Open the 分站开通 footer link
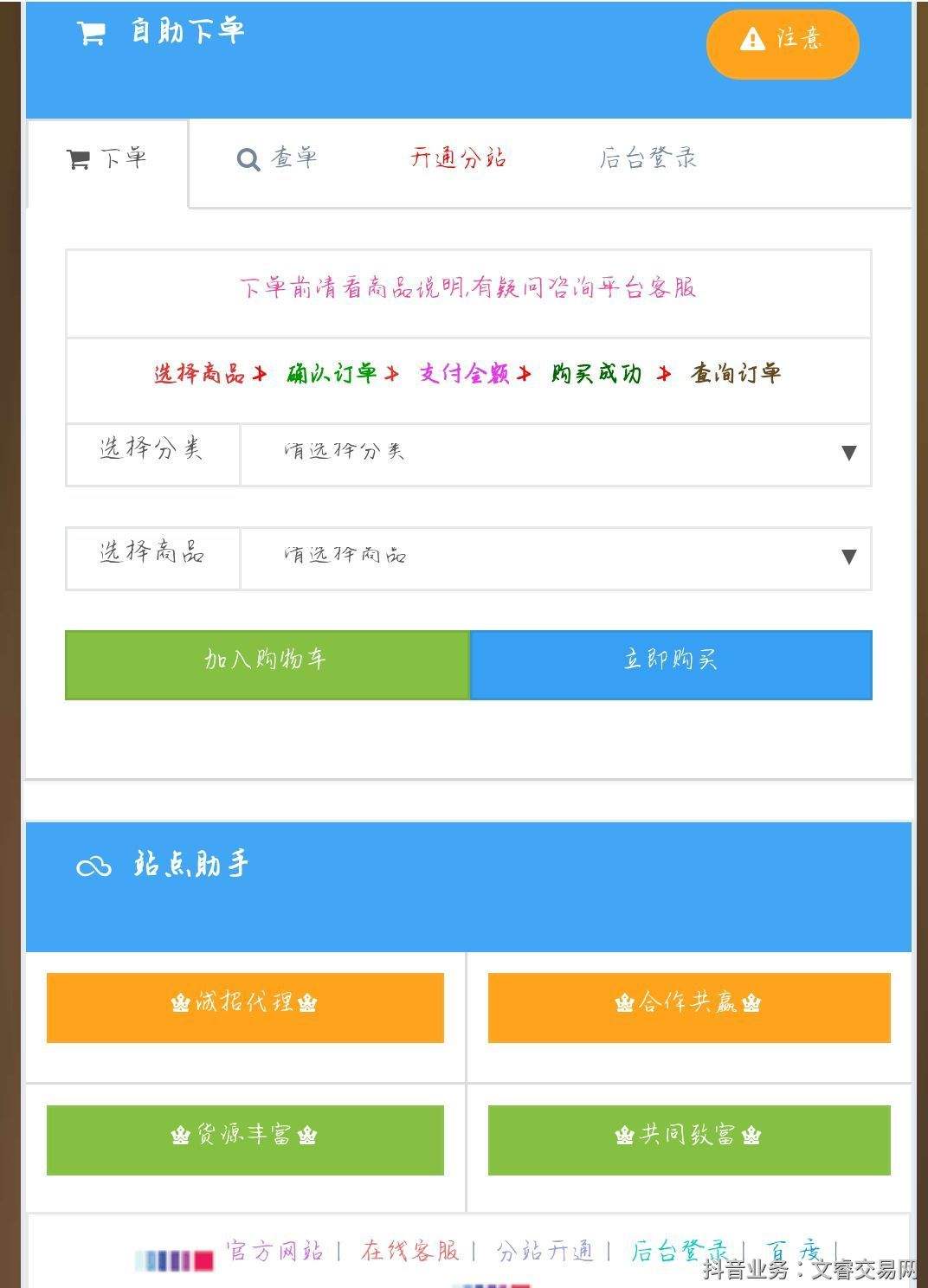The image size is (928, 1288). (x=545, y=1251)
